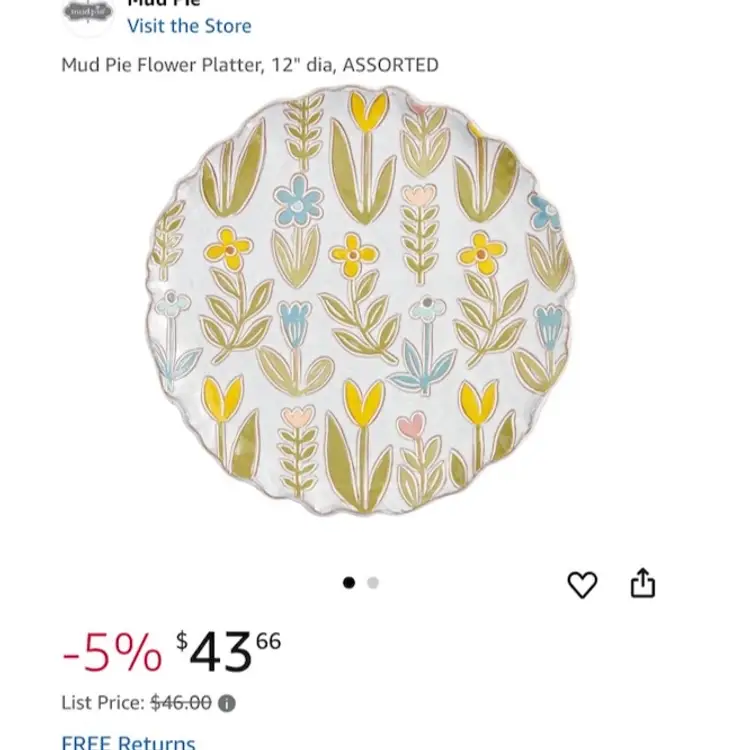Open the flower platter product image
Viewport: 750px width, 750px height.
tap(362, 301)
